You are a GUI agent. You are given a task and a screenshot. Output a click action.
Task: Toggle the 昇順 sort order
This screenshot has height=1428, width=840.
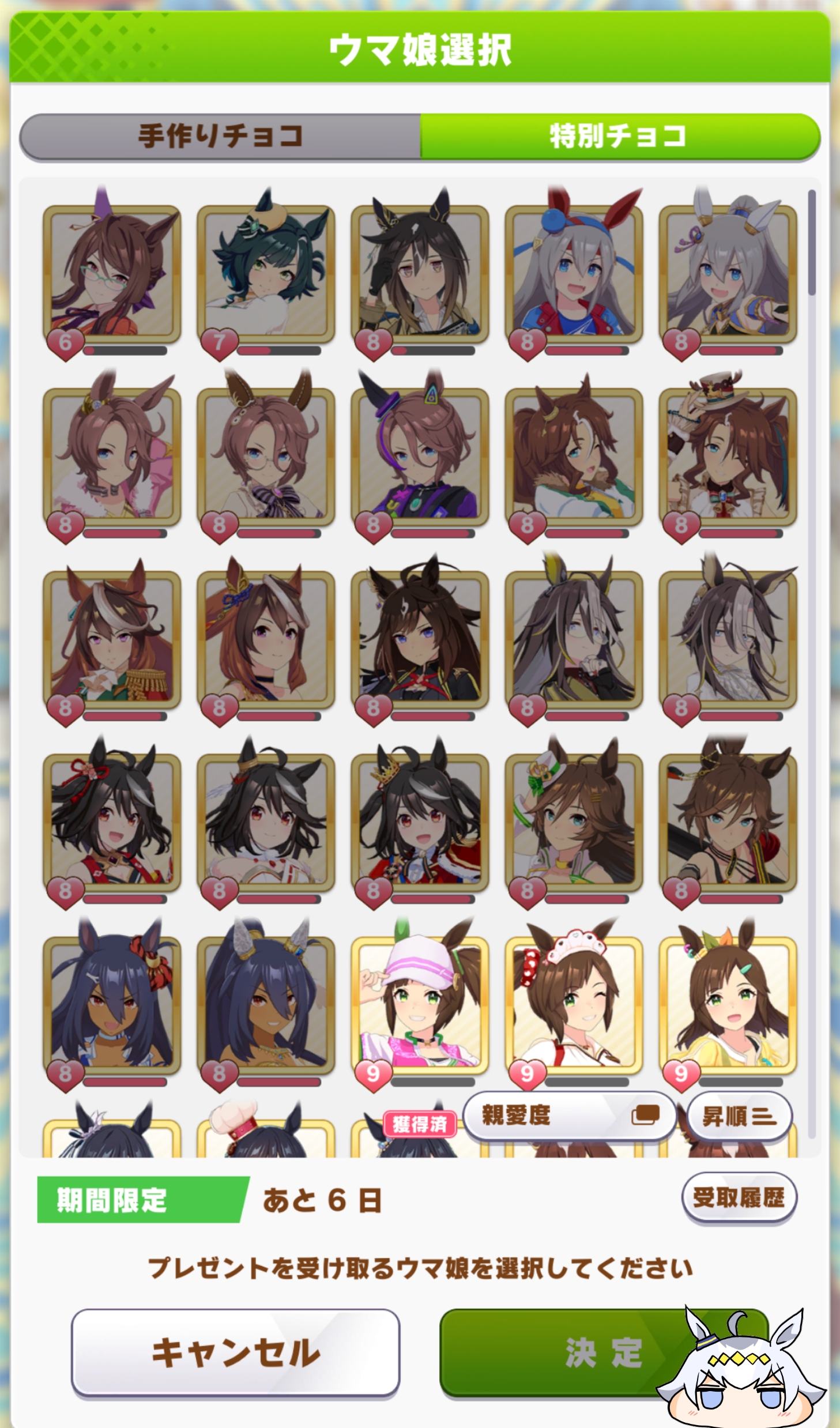739,1117
